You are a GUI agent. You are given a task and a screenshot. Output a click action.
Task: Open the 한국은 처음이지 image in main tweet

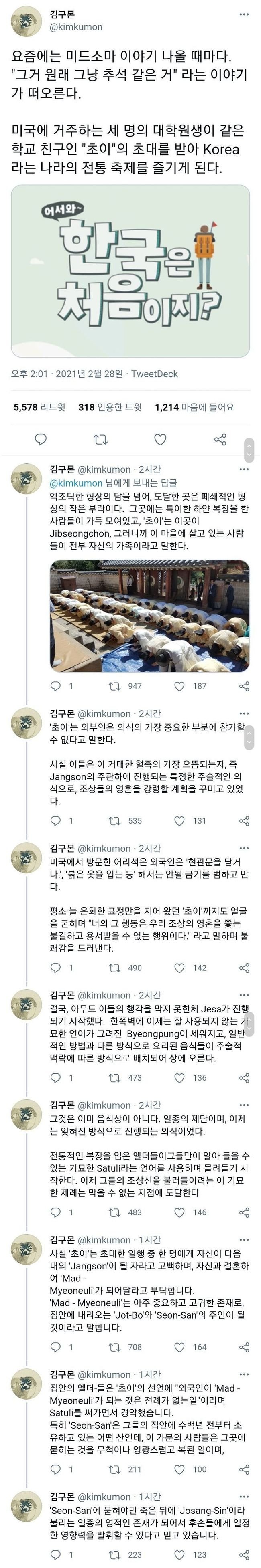[130, 271]
